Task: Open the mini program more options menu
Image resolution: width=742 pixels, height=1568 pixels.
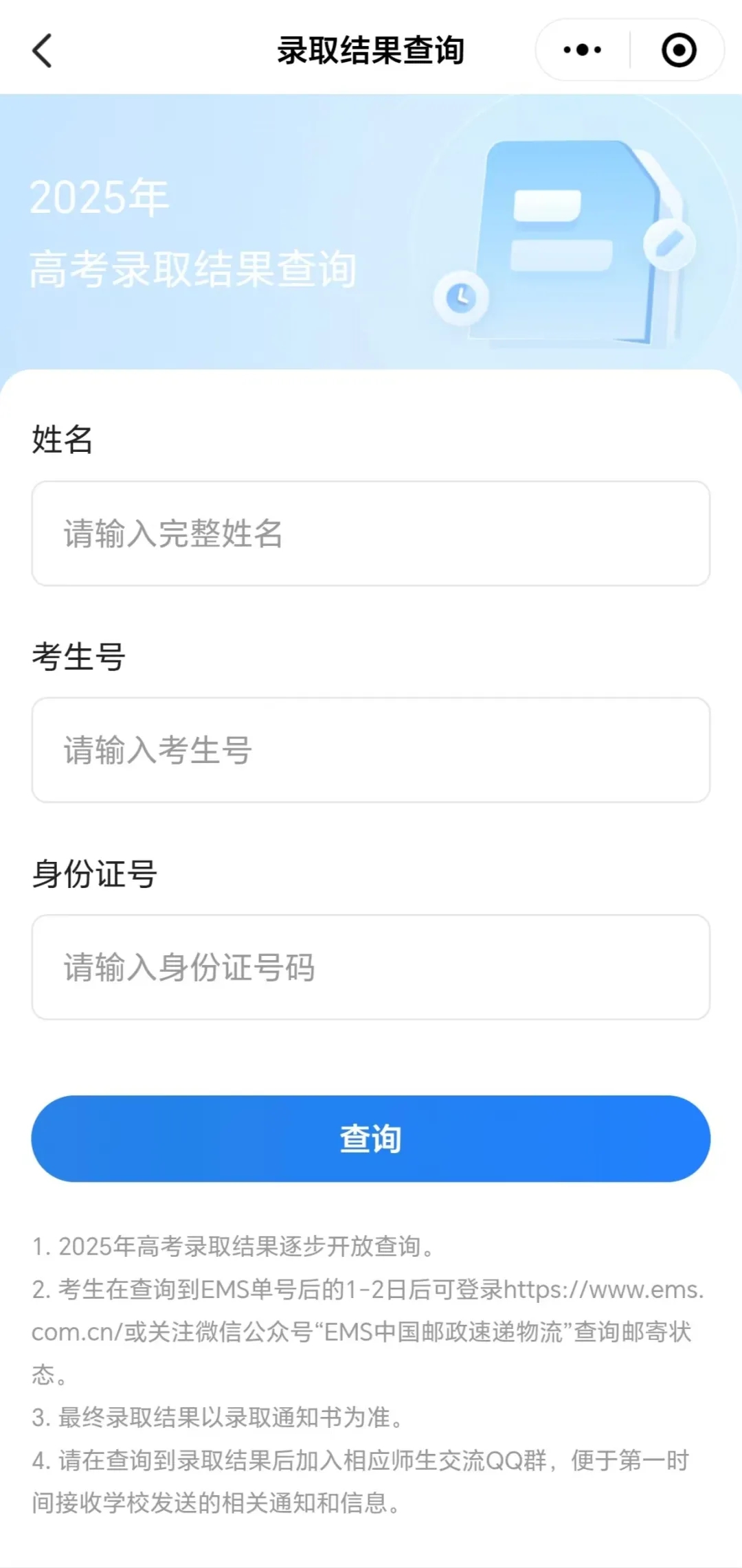Action: tap(583, 50)
